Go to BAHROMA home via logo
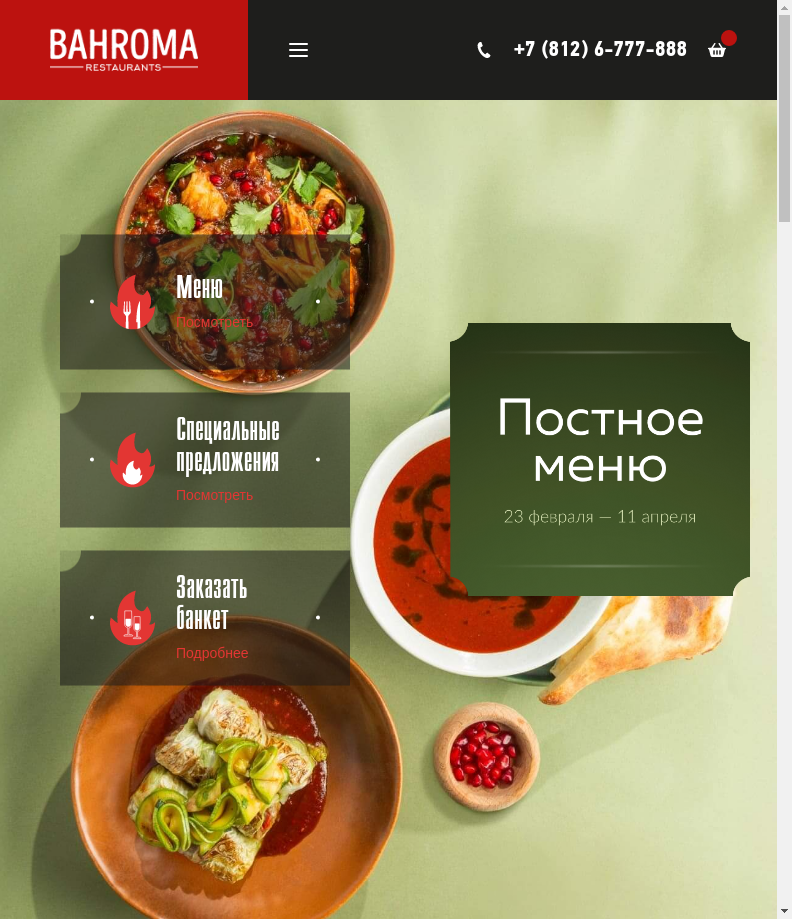 (x=124, y=50)
